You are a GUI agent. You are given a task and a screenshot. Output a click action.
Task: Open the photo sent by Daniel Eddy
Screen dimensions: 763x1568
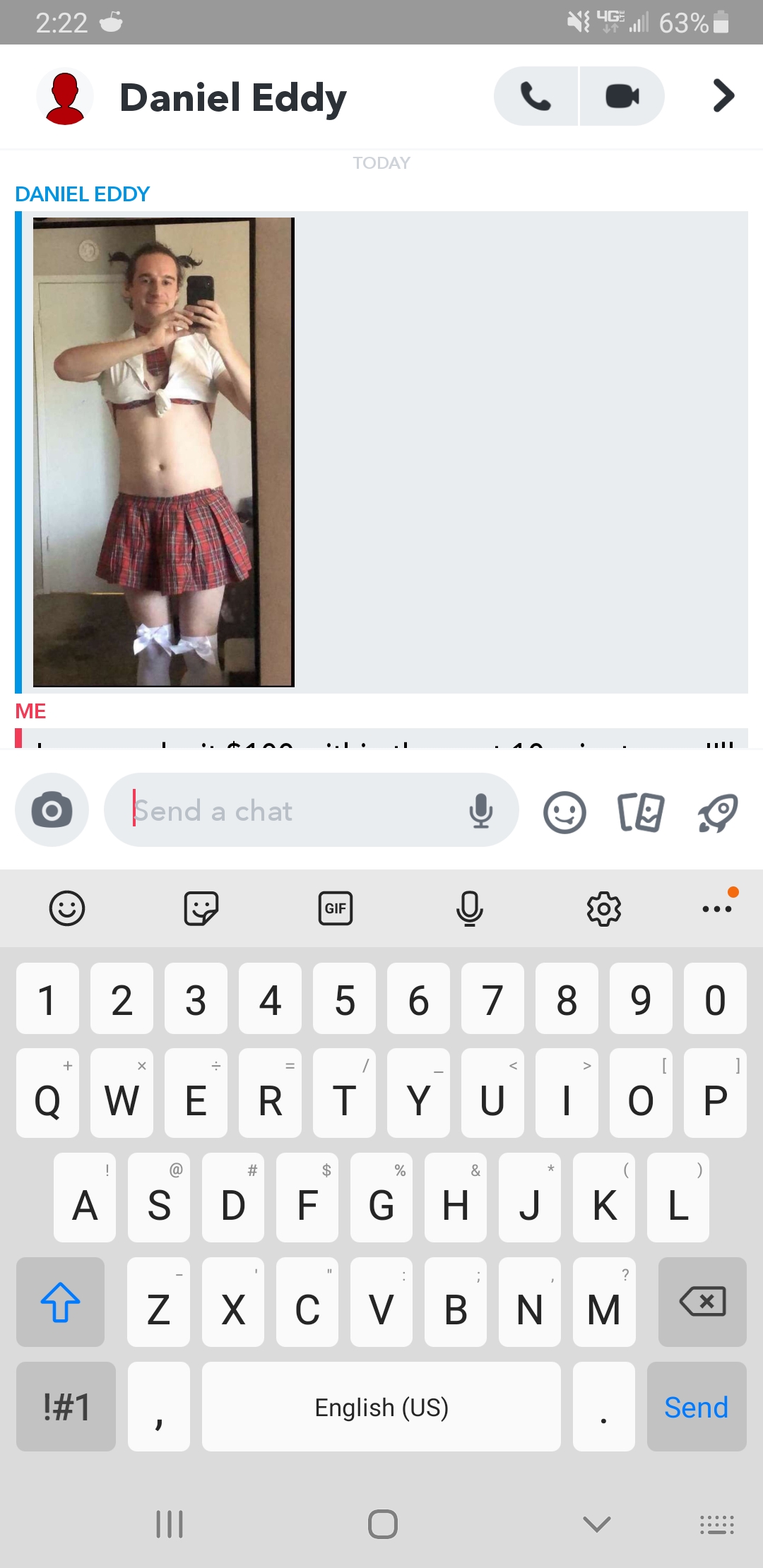coord(163,452)
